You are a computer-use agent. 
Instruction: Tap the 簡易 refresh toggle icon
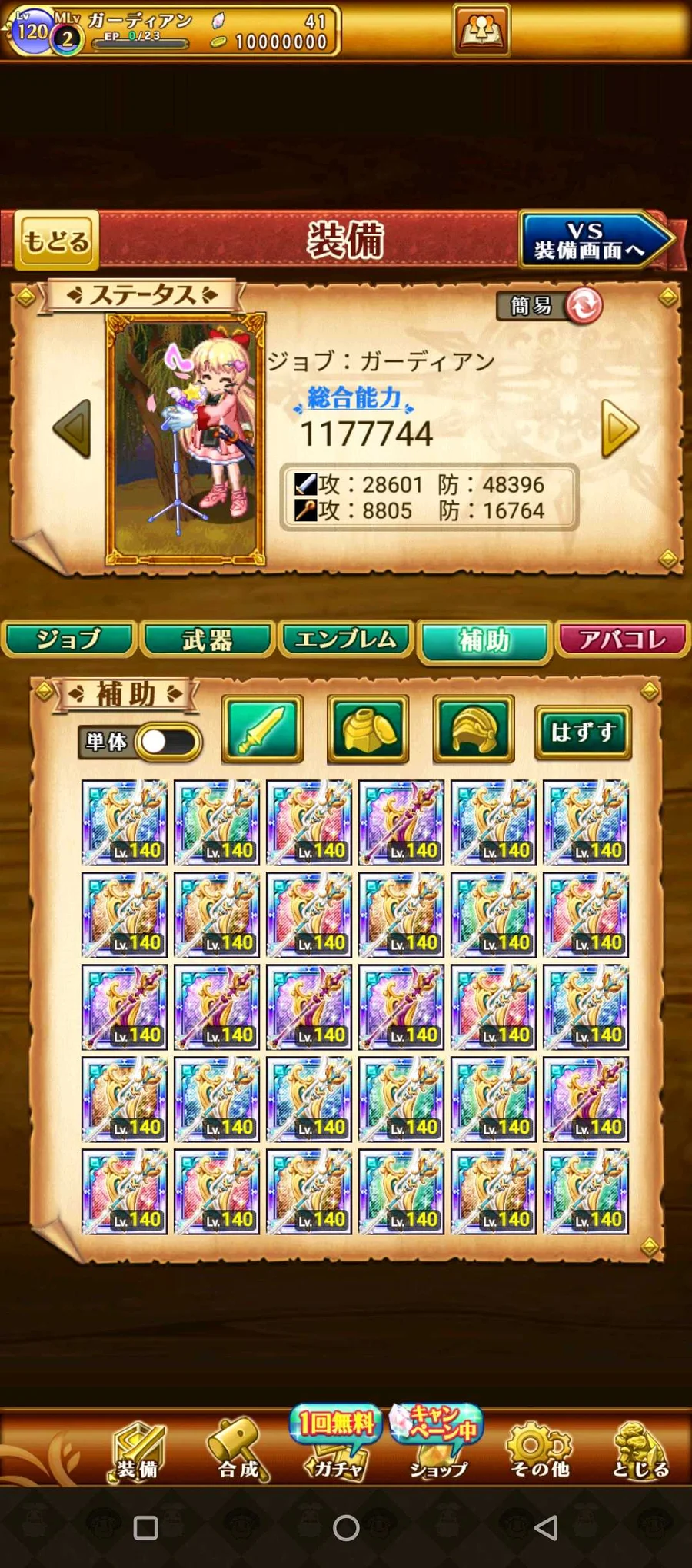coord(584,306)
